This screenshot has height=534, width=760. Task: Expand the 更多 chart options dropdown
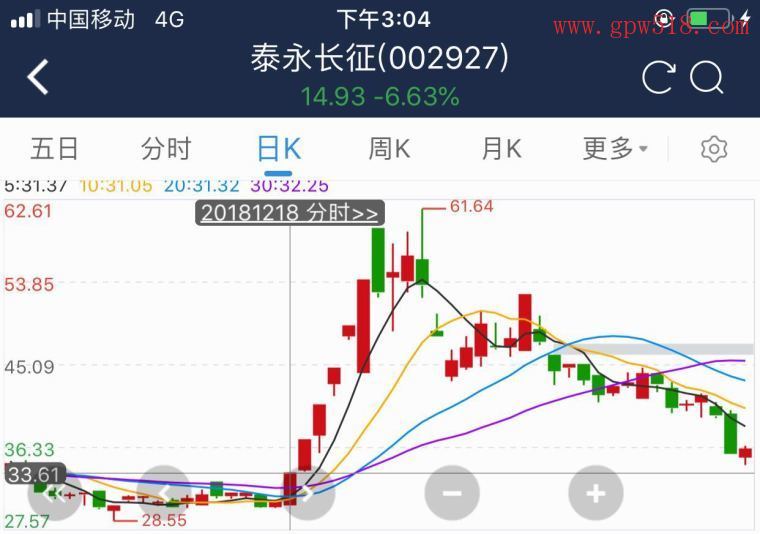click(615, 149)
